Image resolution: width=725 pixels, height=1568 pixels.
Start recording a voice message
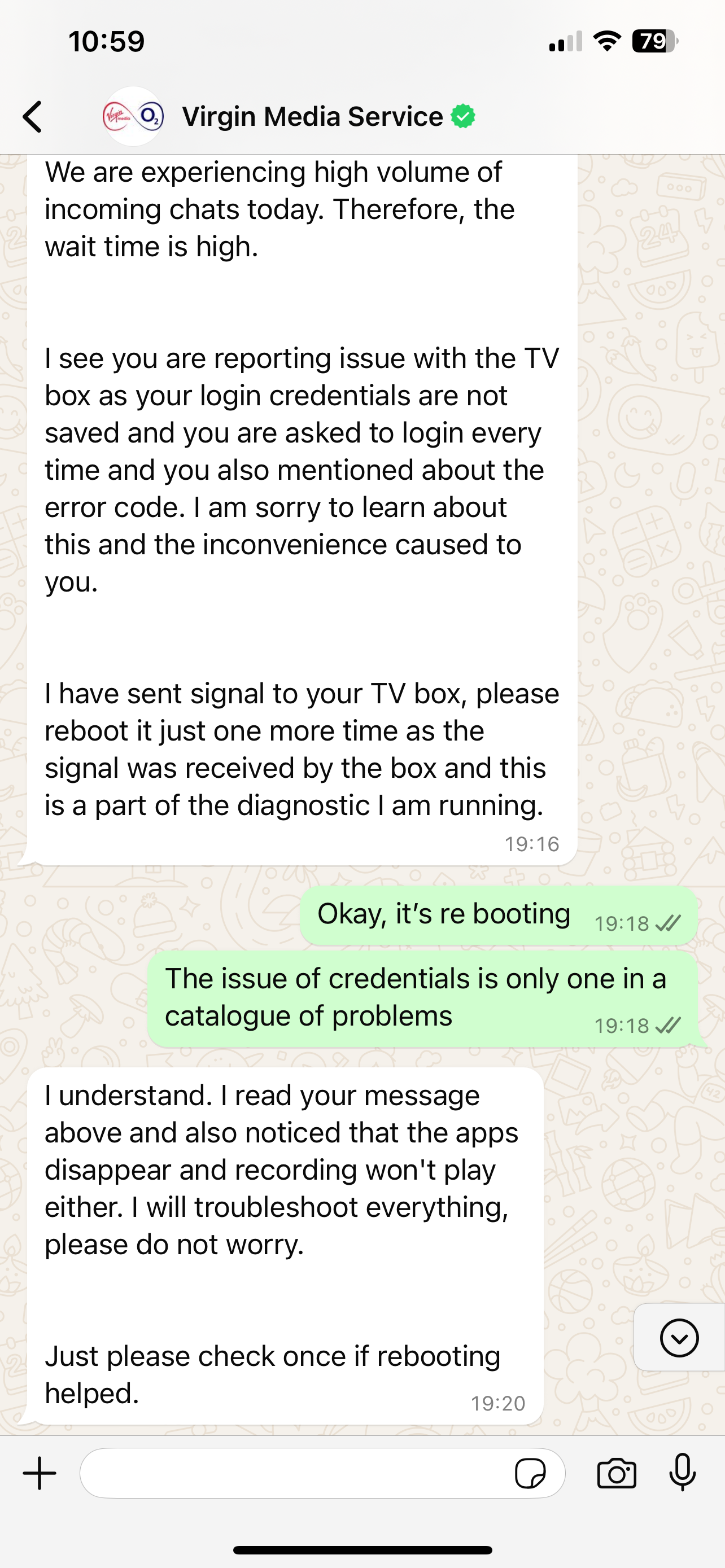[x=683, y=1473]
